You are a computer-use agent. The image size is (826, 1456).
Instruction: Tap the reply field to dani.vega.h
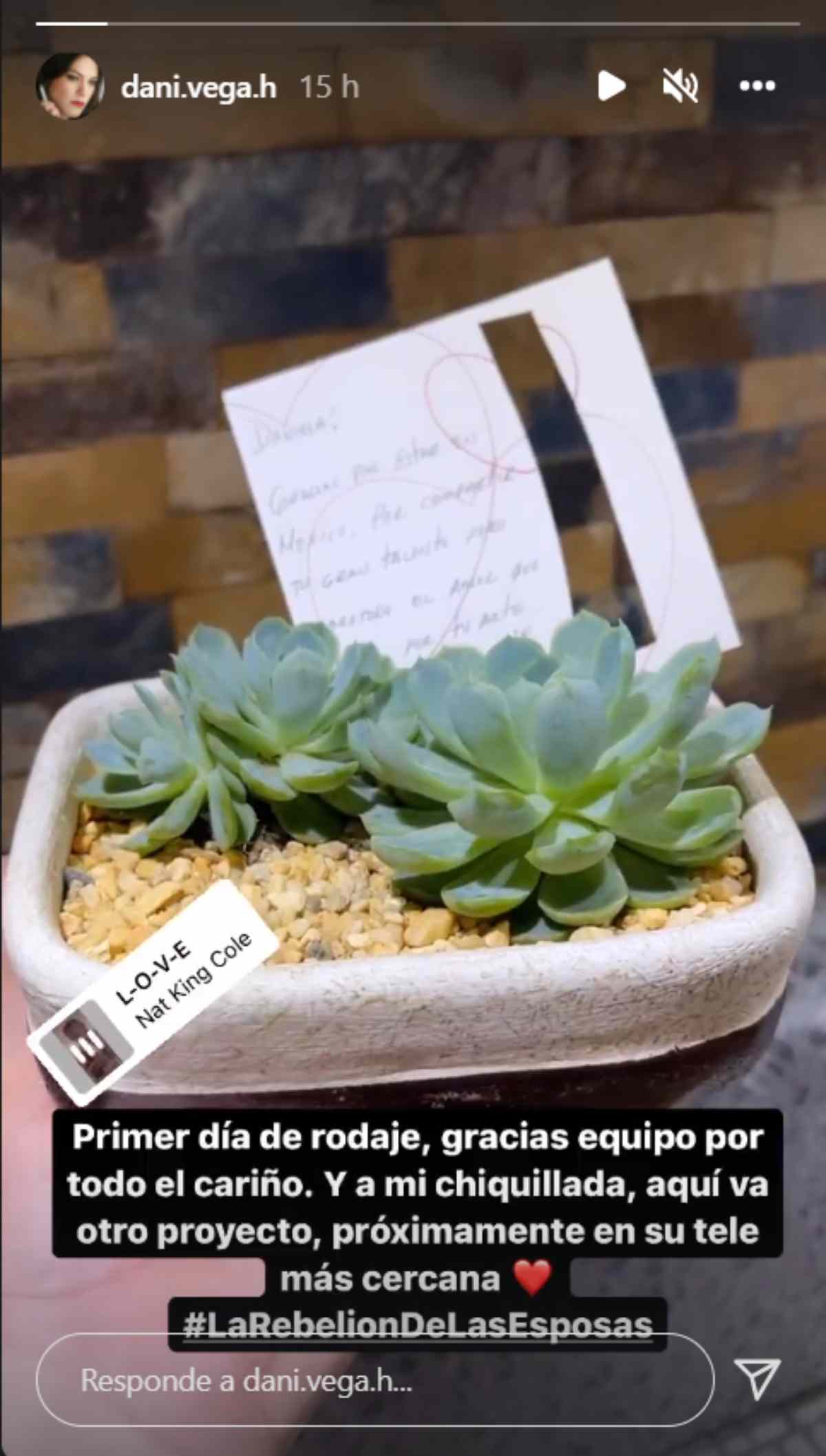tap(375, 1380)
